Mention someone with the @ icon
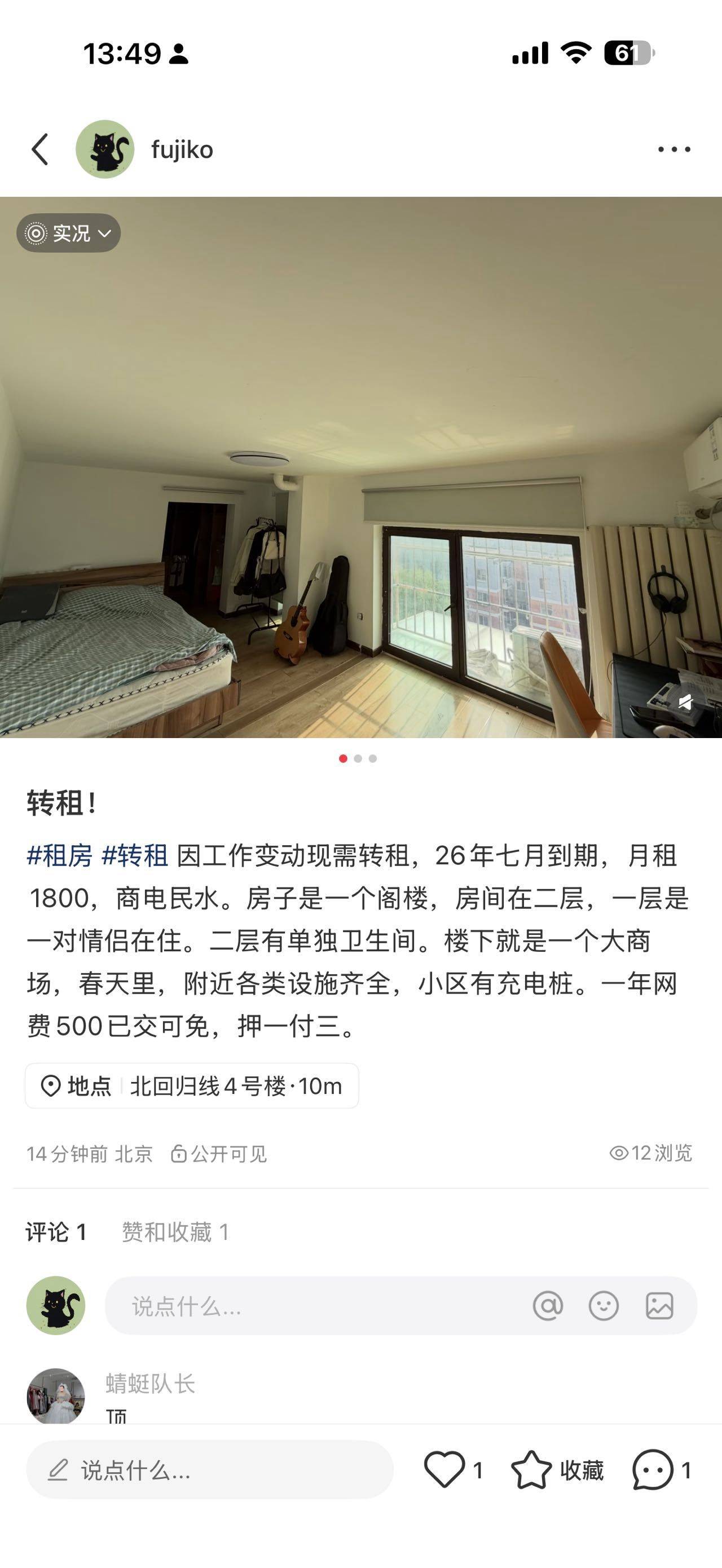 click(x=547, y=1306)
